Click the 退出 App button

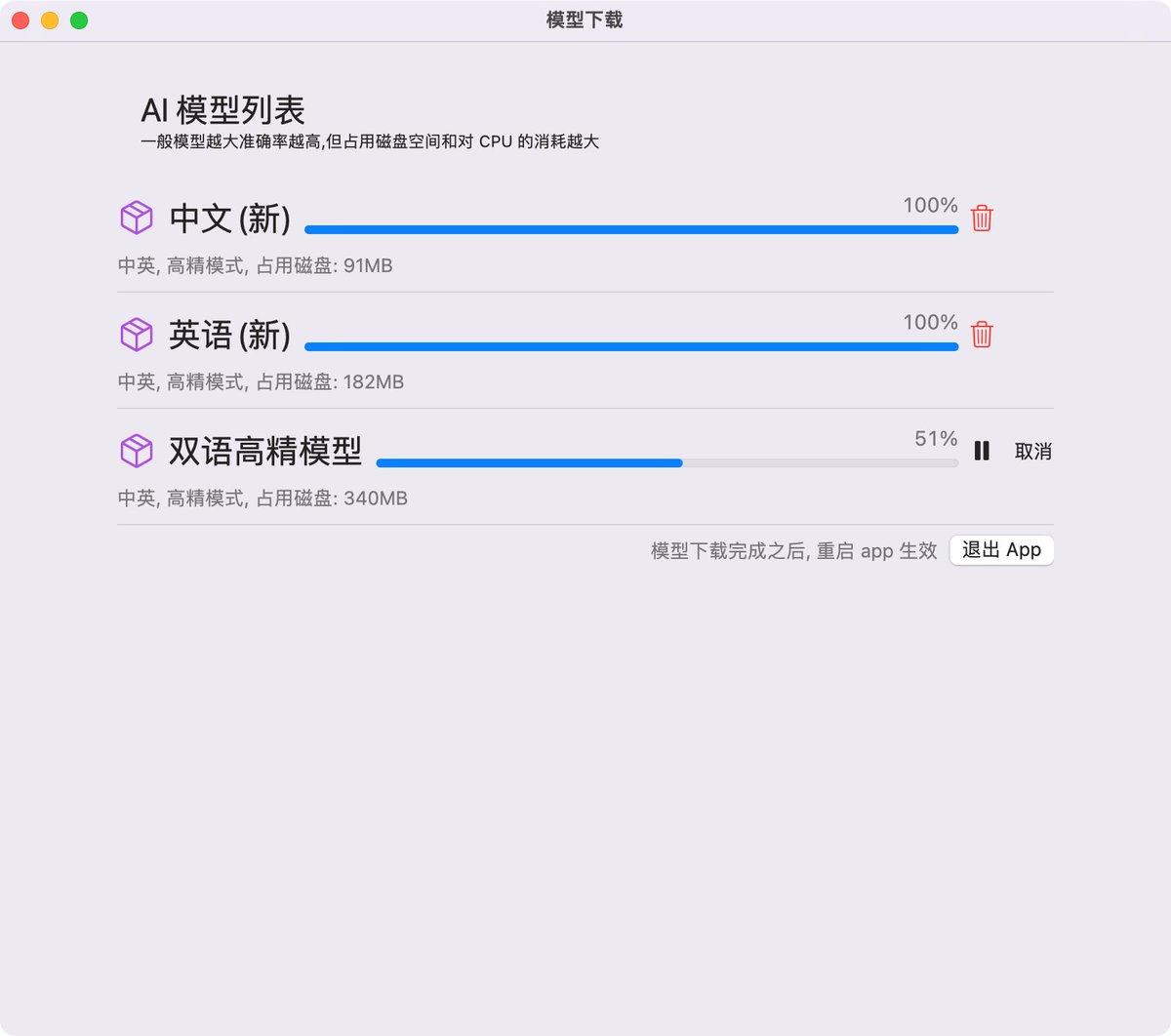click(x=1001, y=550)
